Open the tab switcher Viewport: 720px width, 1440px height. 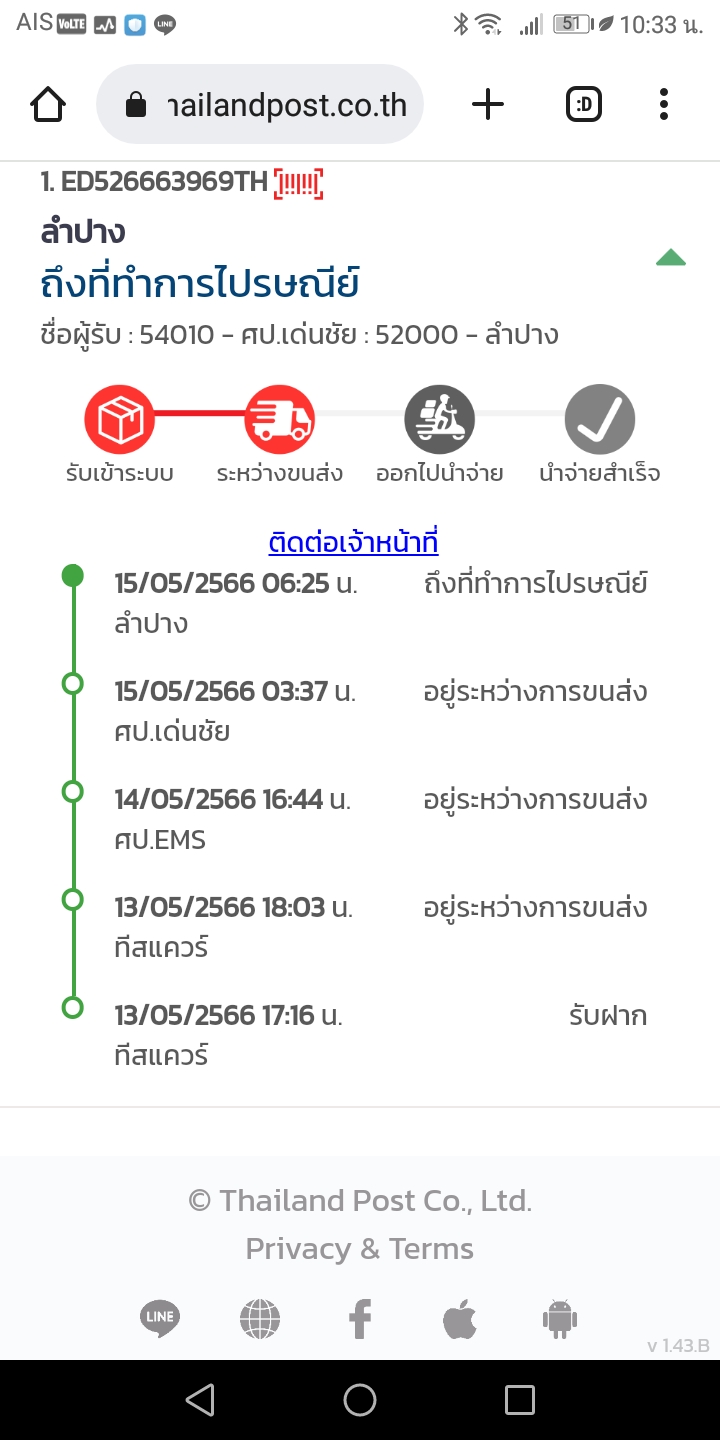pos(584,104)
